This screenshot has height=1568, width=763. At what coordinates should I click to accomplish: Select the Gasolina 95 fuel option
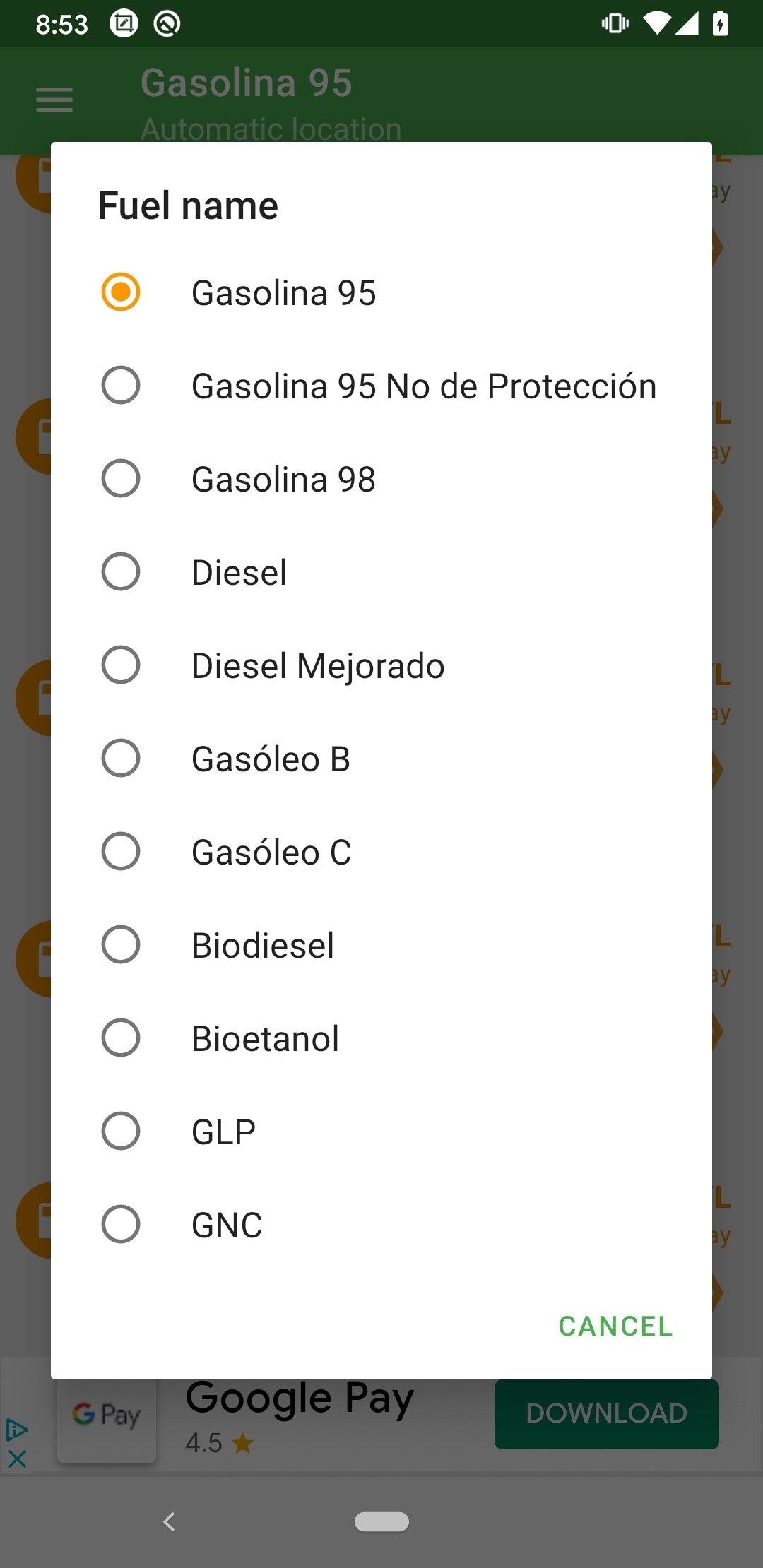click(381, 292)
